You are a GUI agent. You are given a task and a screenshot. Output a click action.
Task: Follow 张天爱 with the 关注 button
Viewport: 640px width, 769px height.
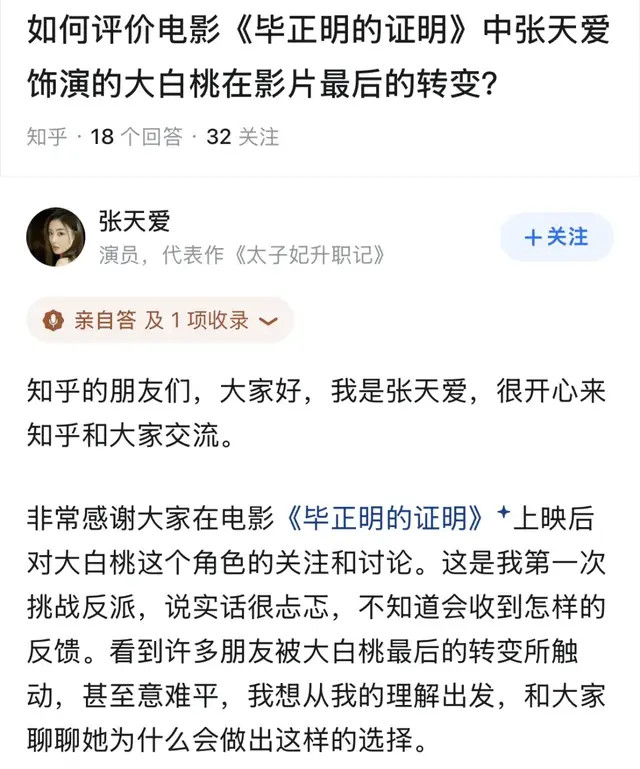pyautogui.click(x=556, y=237)
